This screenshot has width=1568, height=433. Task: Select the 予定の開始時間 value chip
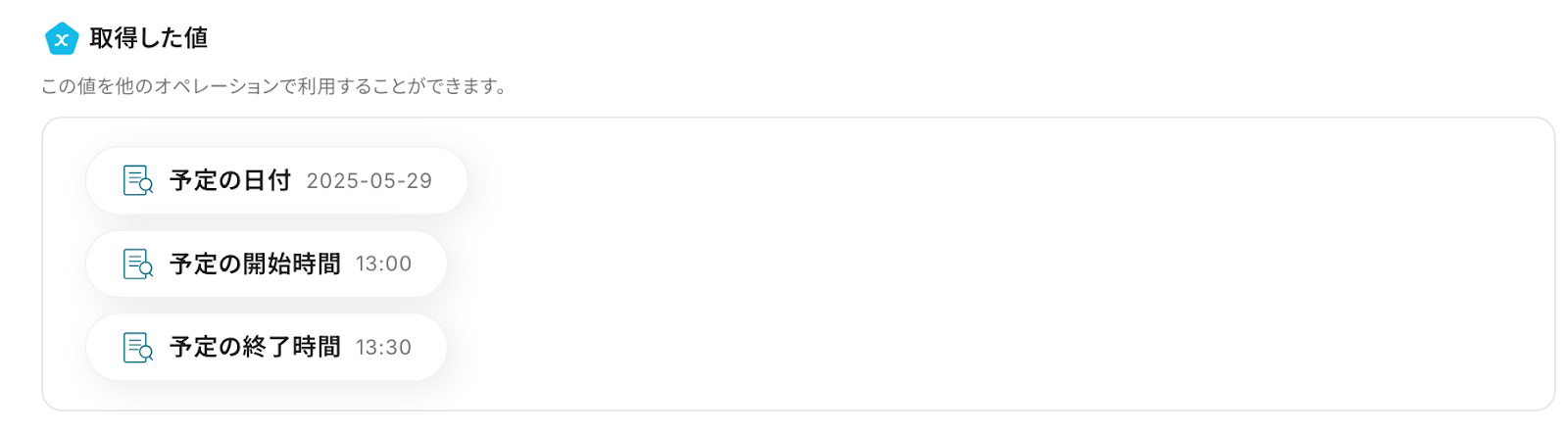click(x=267, y=265)
